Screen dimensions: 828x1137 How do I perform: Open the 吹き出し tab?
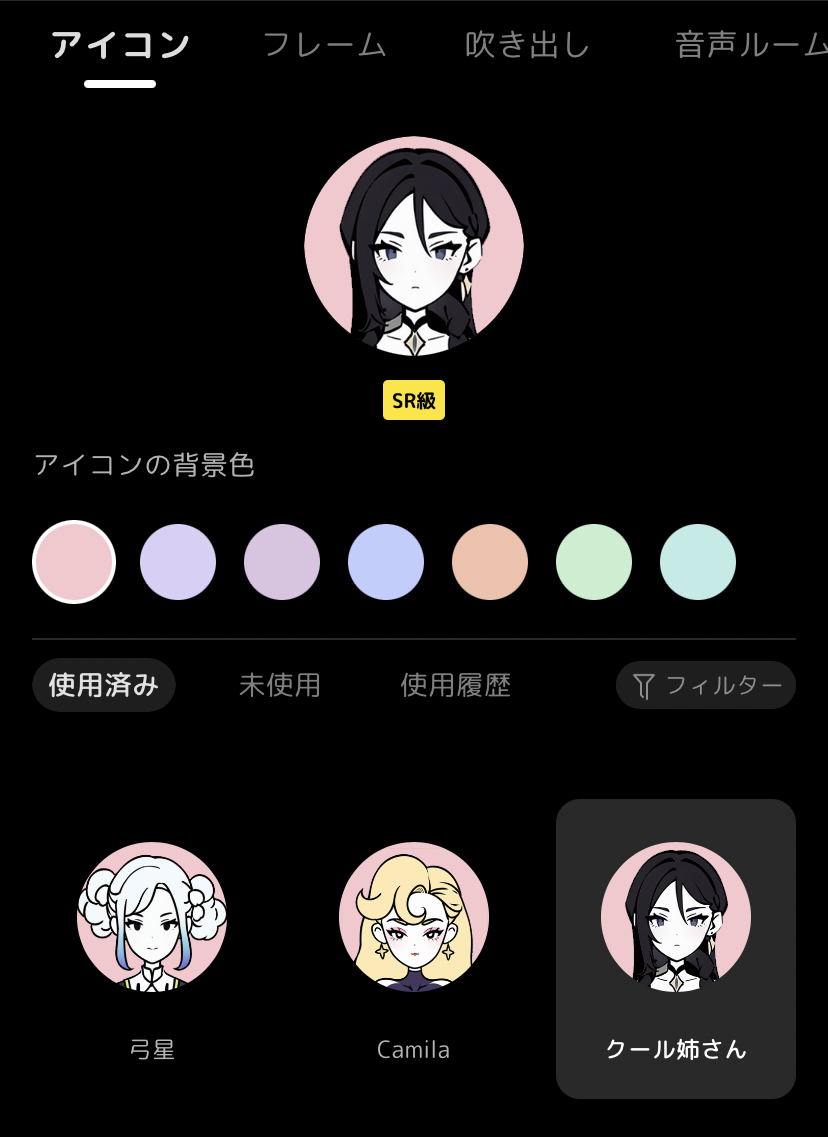coord(528,46)
